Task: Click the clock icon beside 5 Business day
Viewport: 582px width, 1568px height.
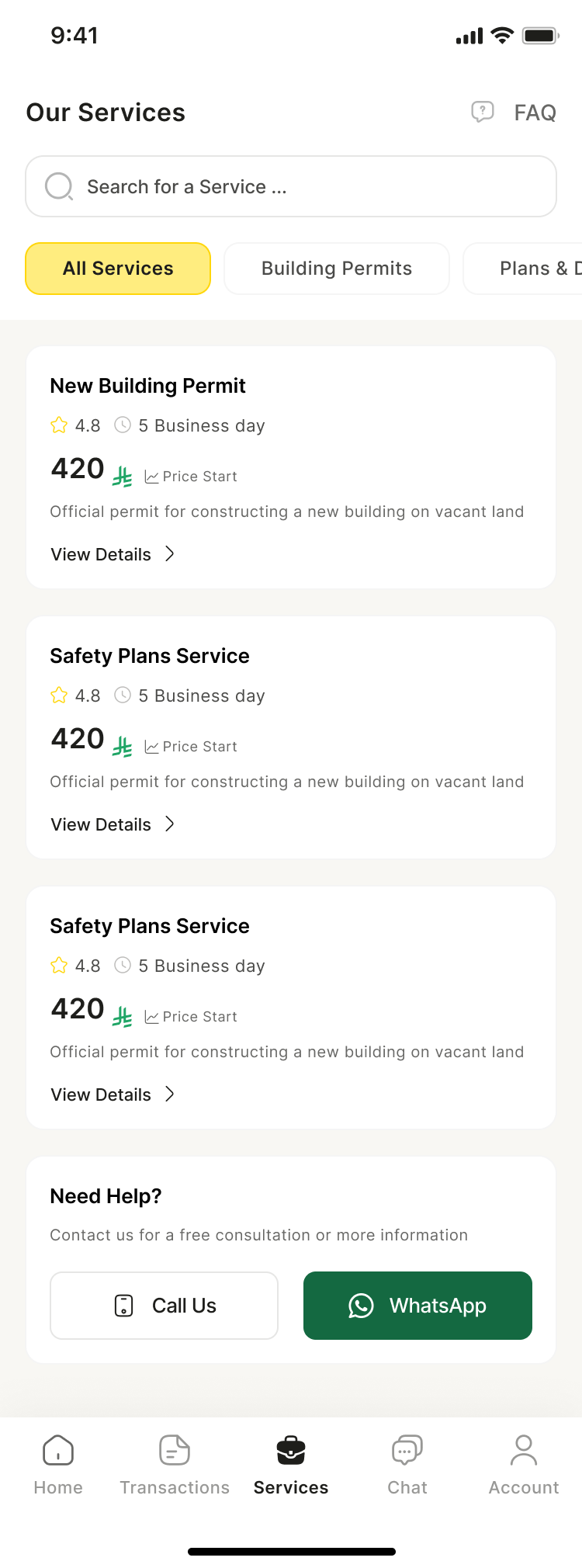Action: pos(123,425)
